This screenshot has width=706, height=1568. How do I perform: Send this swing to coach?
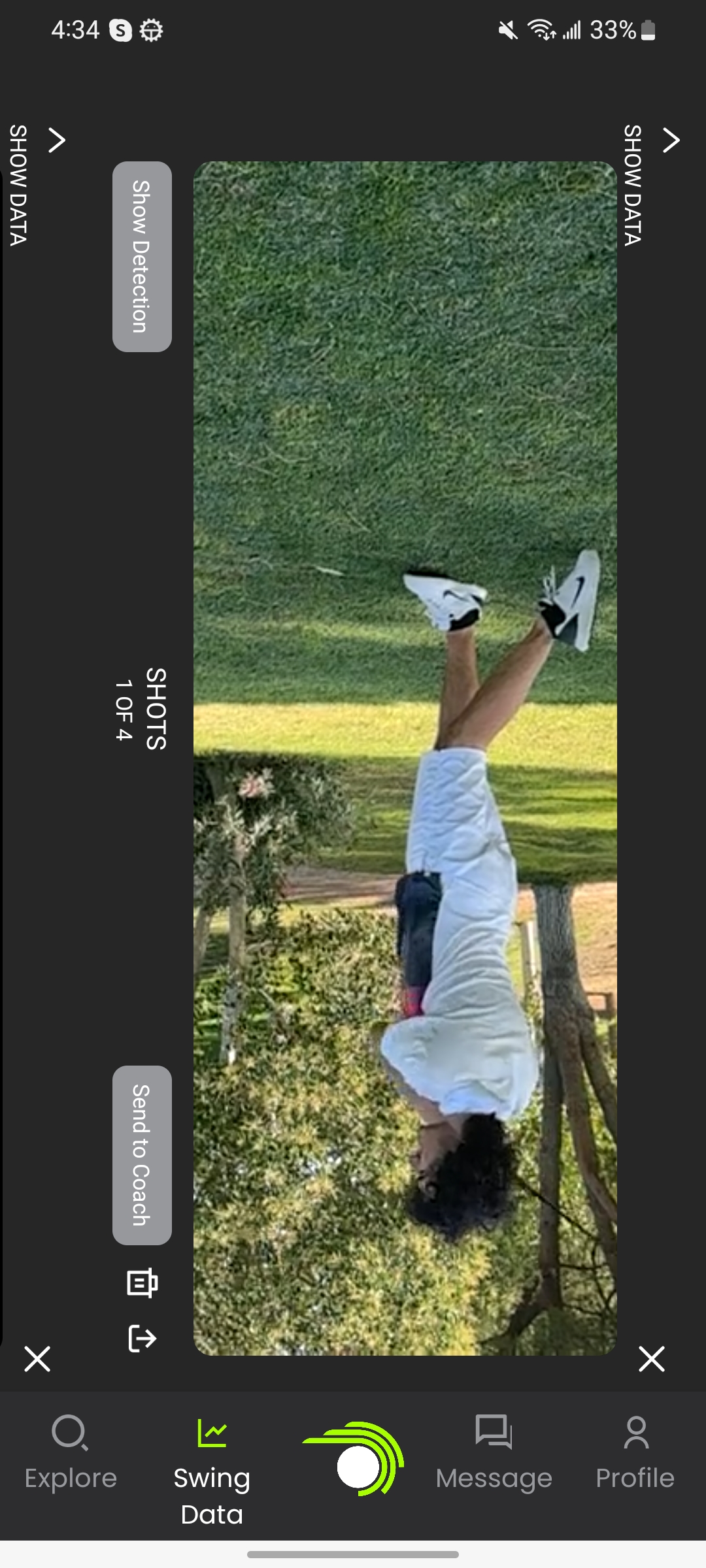[x=142, y=1154]
